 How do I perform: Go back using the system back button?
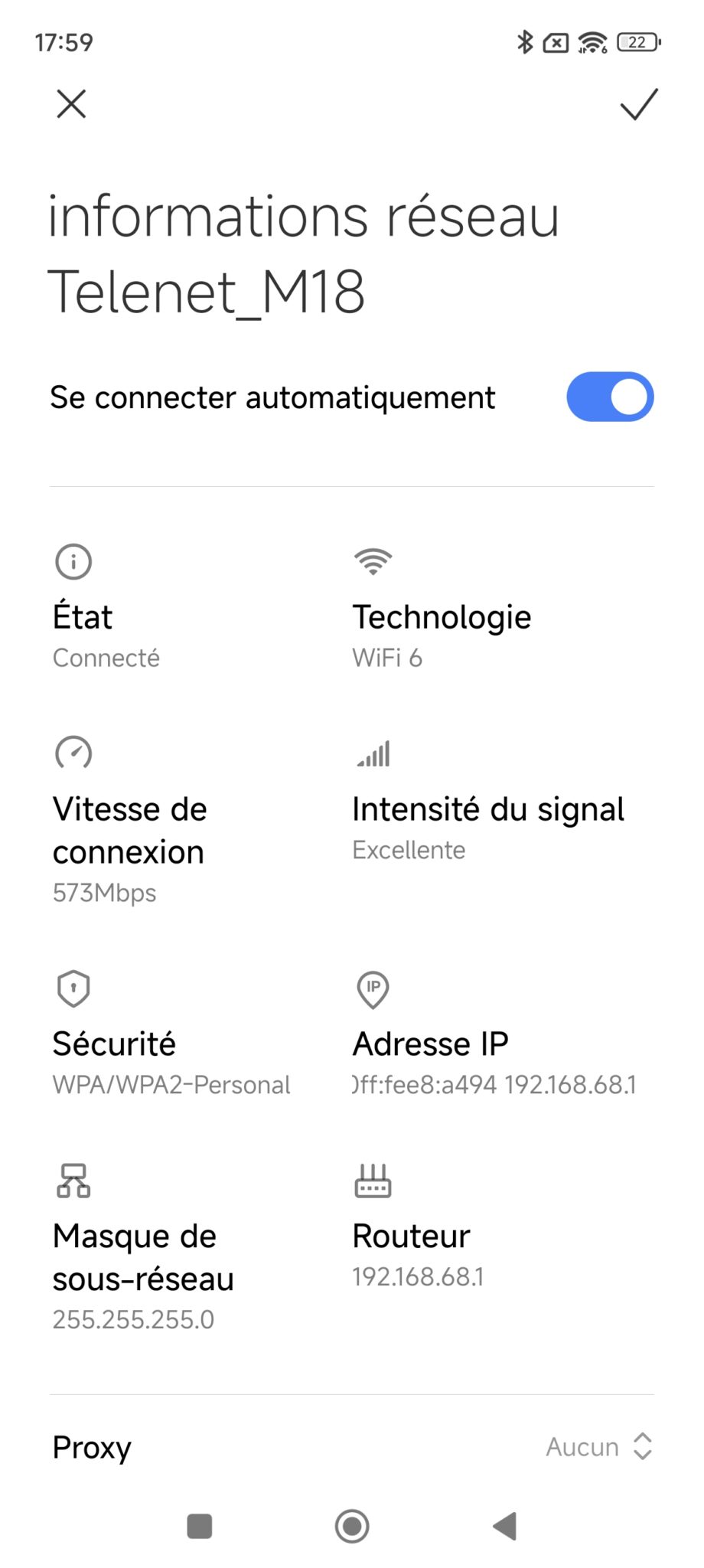(505, 1526)
